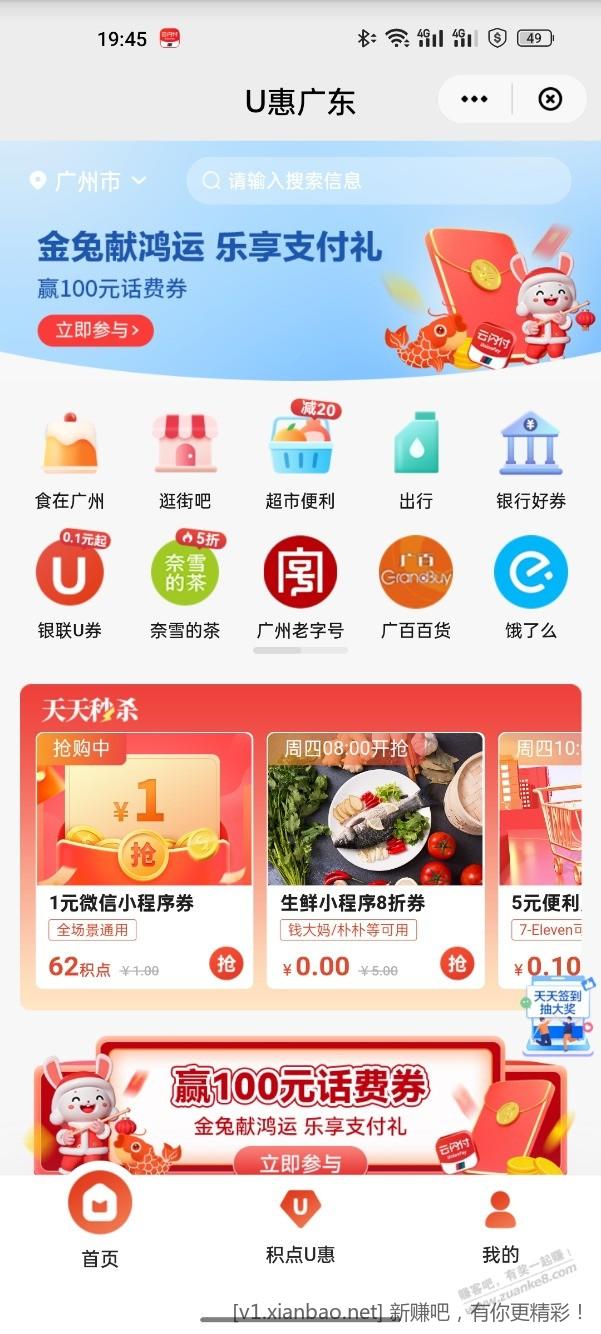Switch to the 我的 tab

500,1225
